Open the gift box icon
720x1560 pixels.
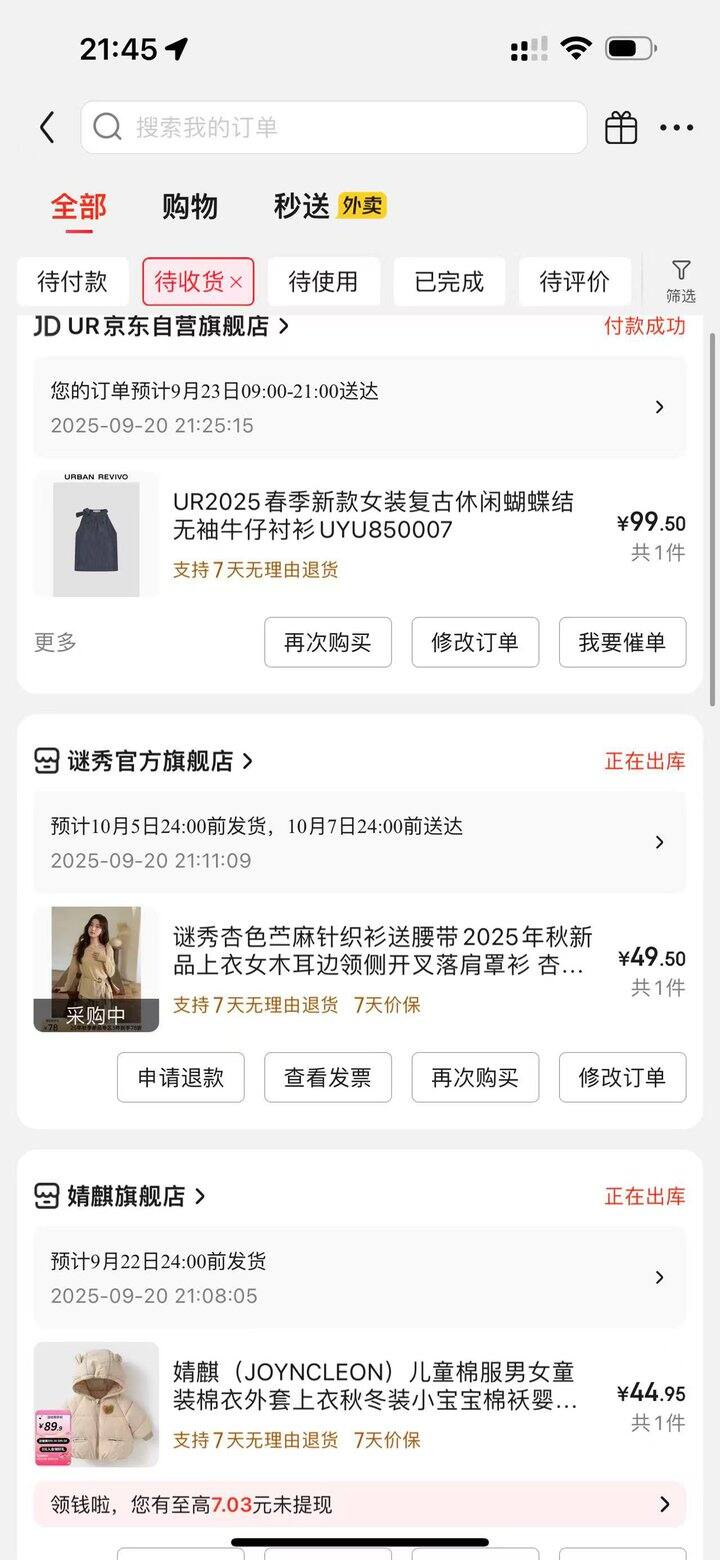[621, 128]
